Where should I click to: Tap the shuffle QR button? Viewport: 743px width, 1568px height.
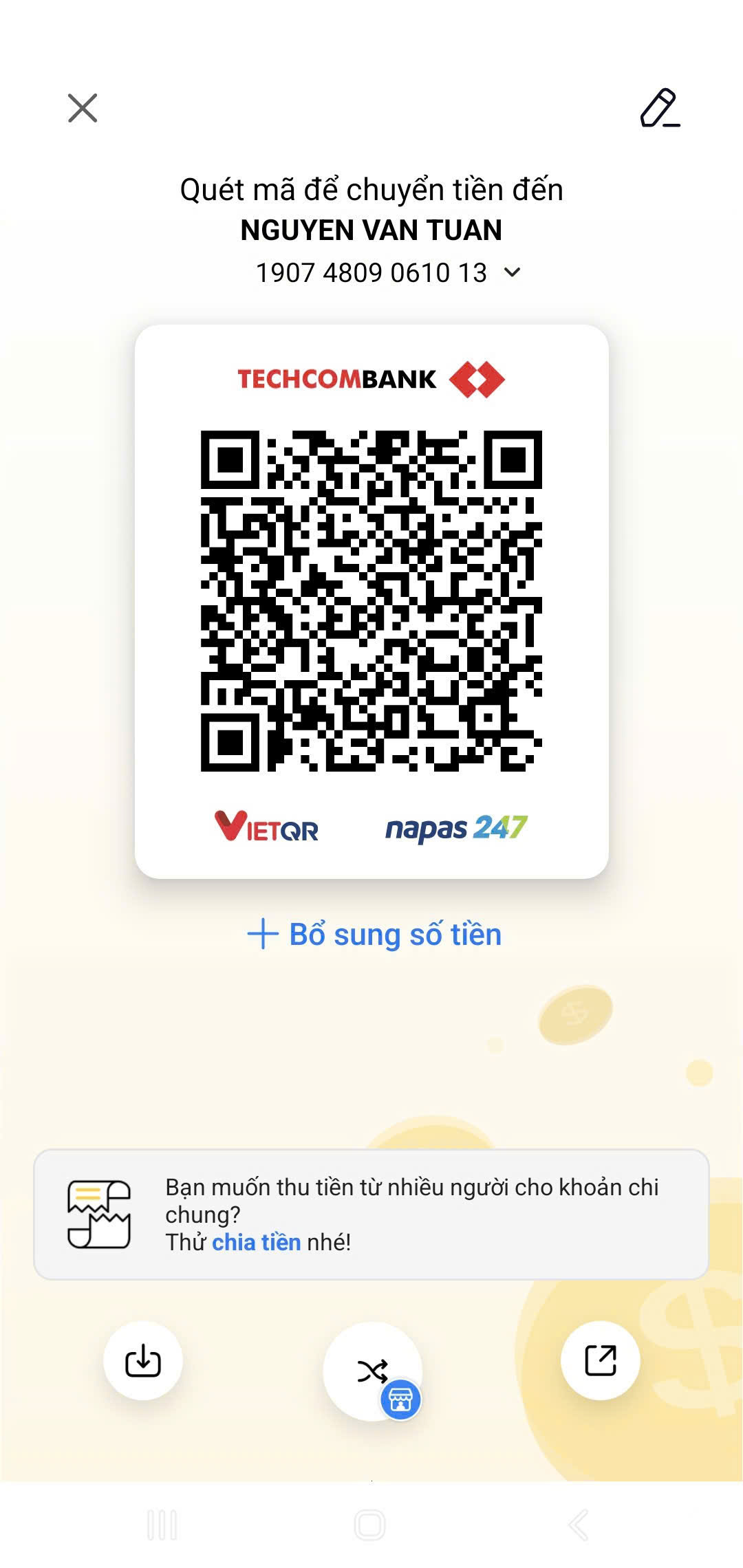pos(372,1371)
